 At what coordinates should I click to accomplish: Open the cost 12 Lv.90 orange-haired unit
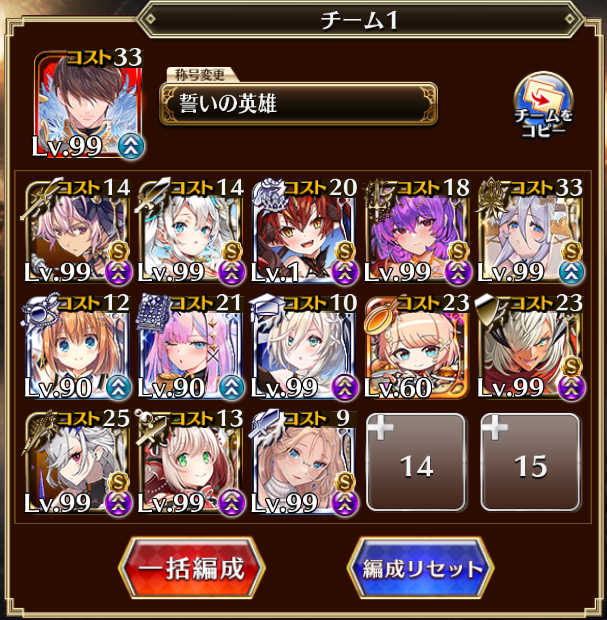(76, 348)
